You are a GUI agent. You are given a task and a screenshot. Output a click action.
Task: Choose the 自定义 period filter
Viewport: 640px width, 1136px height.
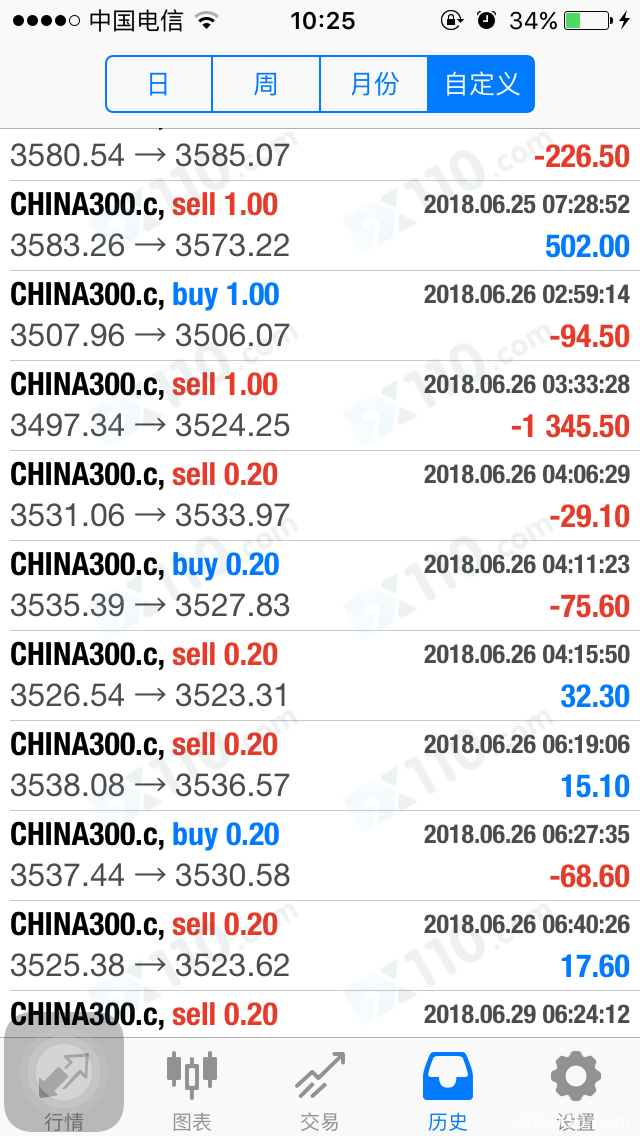482,84
